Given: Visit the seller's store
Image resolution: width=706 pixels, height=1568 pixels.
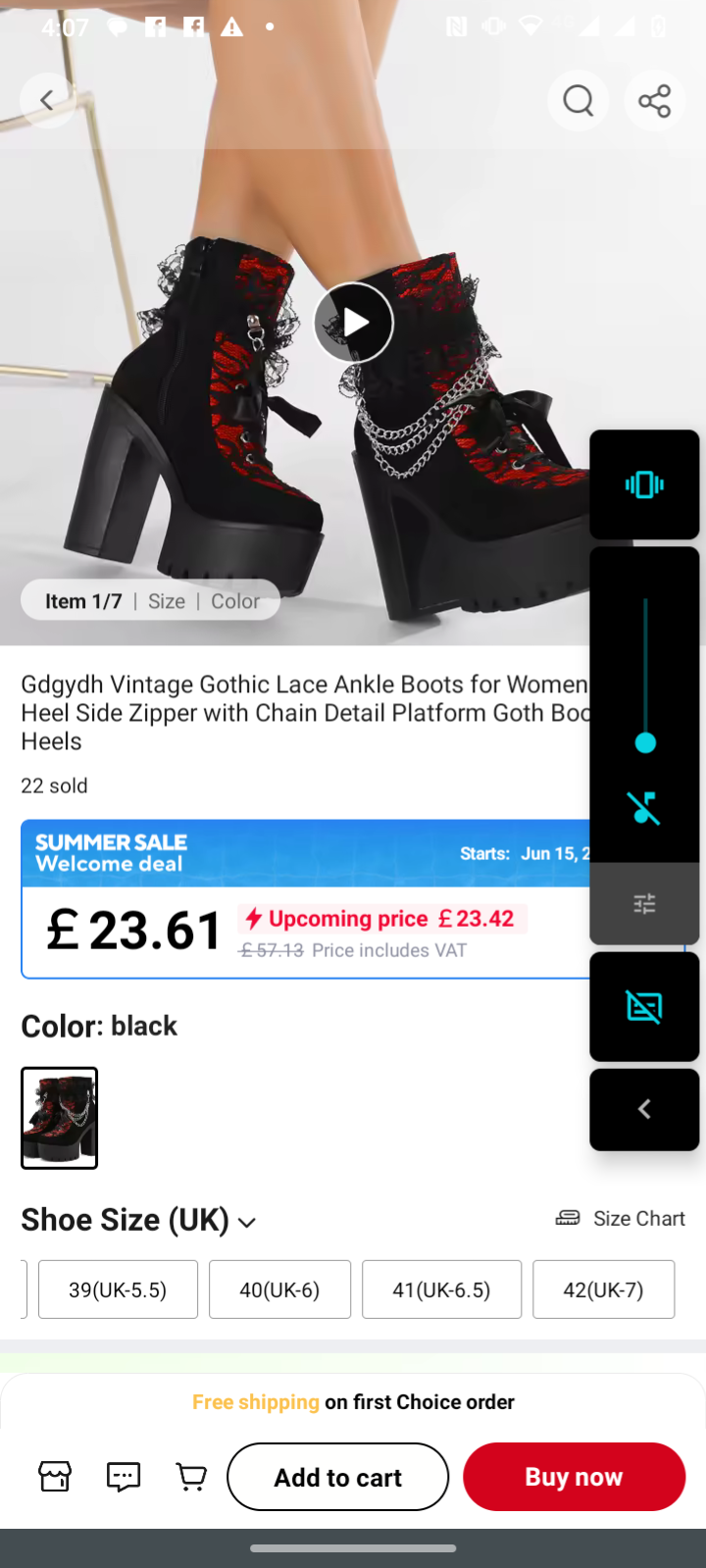Looking at the screenshot, I should point(55,1476).
